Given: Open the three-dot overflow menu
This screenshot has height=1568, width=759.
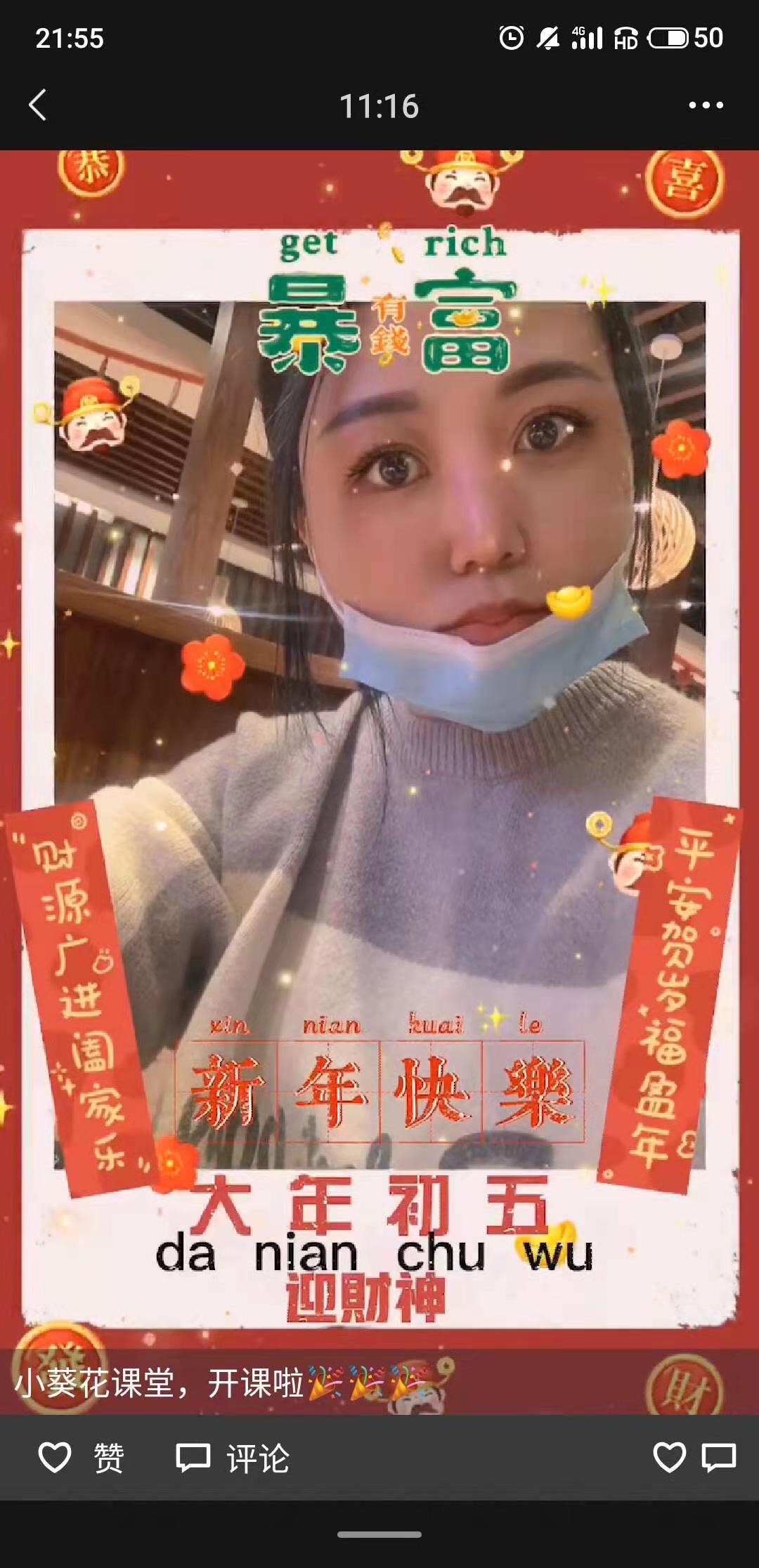Looking at the screenshot, I should coord(706,105).
